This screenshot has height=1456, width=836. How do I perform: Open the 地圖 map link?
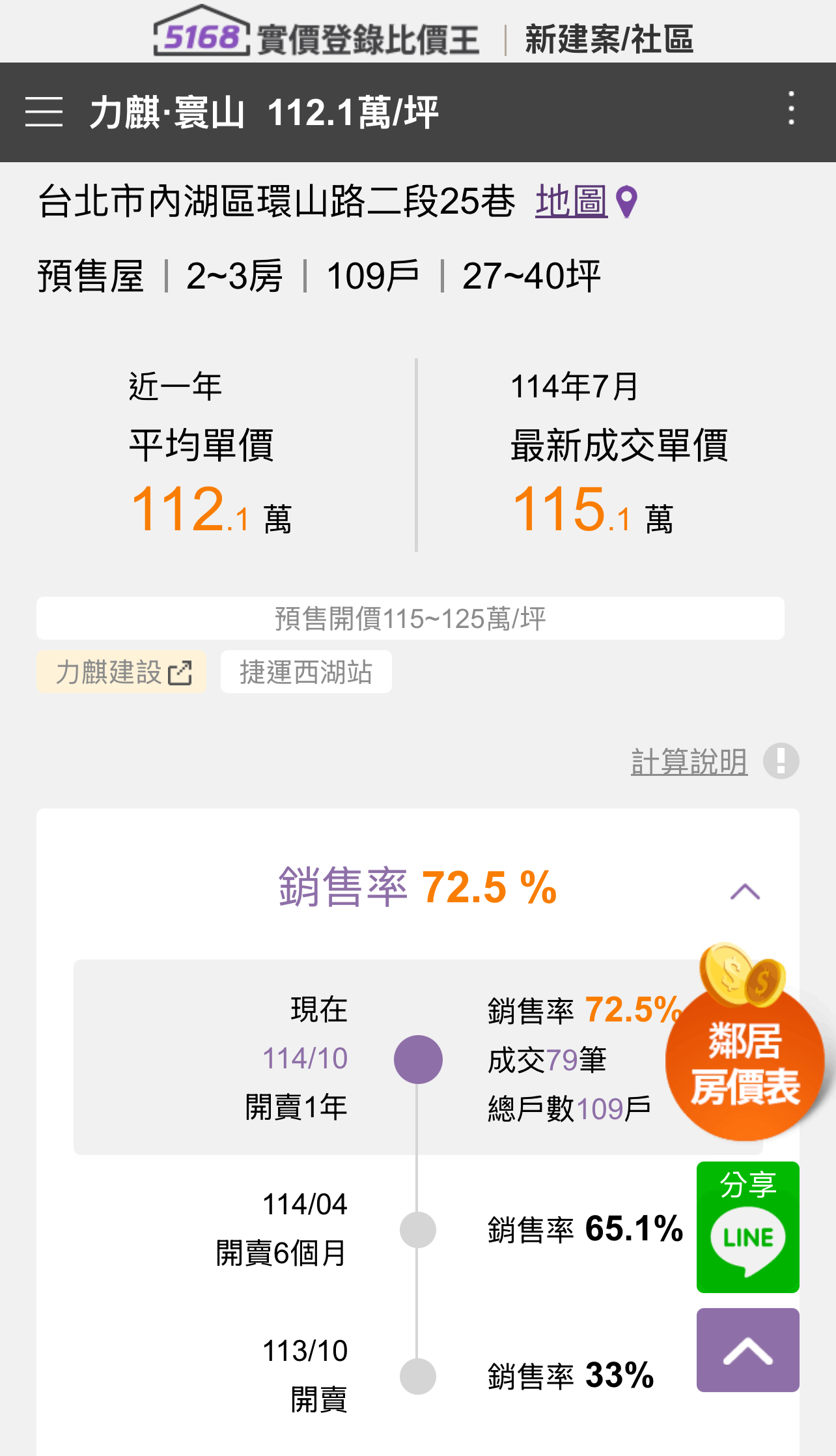(x=586, y=201)
